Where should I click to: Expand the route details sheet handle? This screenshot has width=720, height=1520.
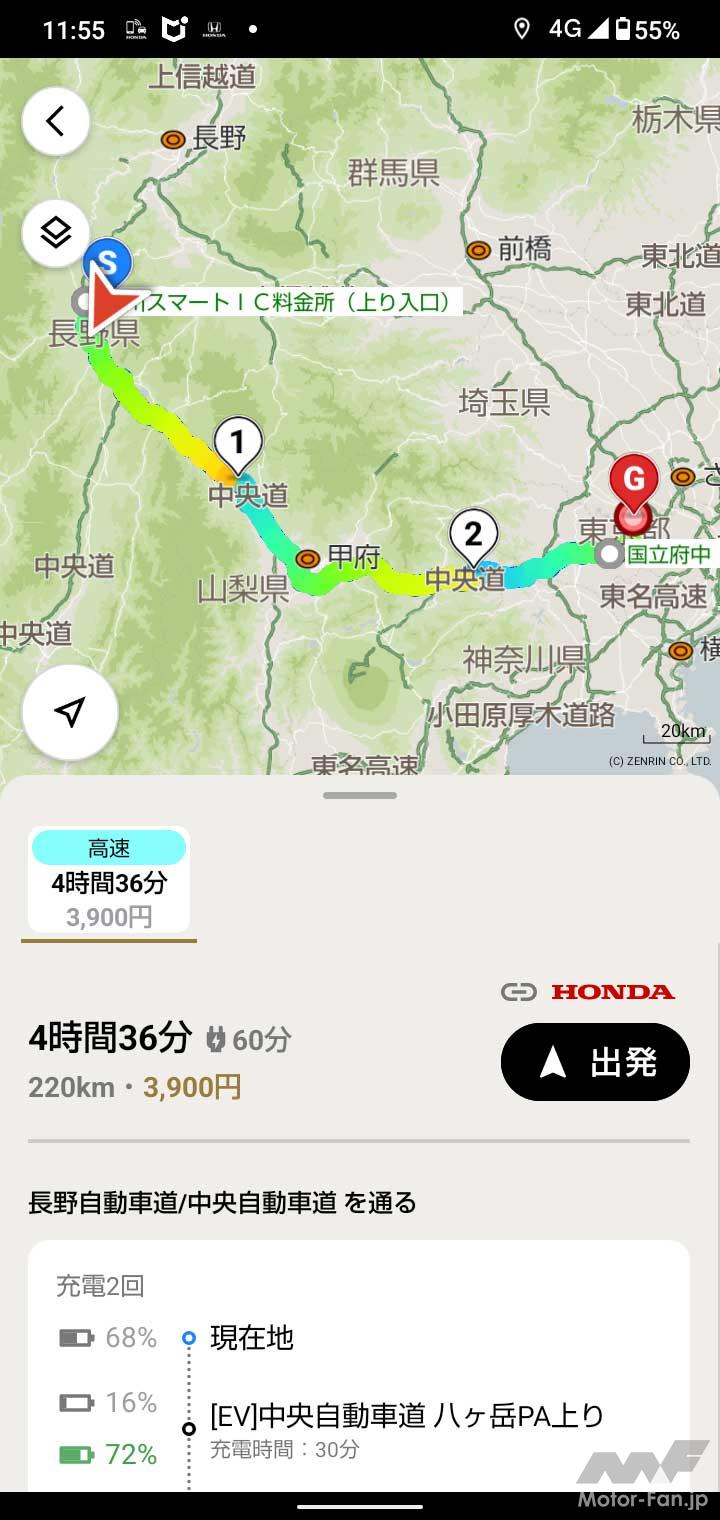[x=360, y=795]
